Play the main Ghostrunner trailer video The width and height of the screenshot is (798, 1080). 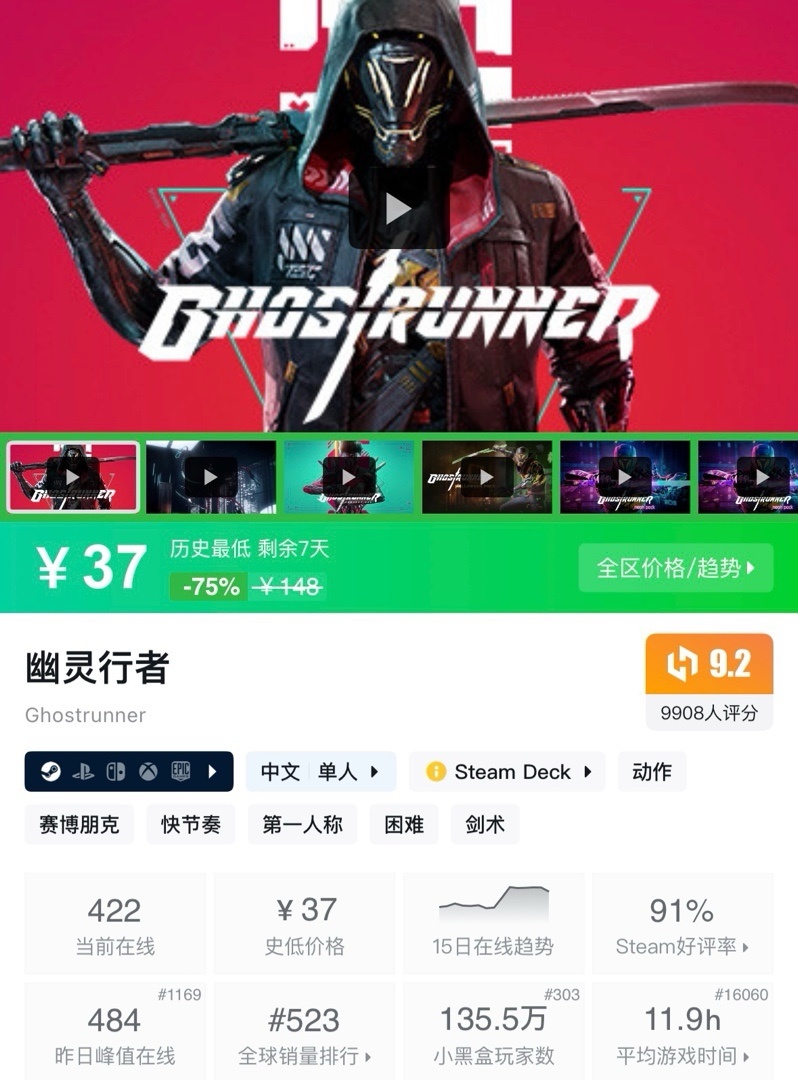click(398, 208)
